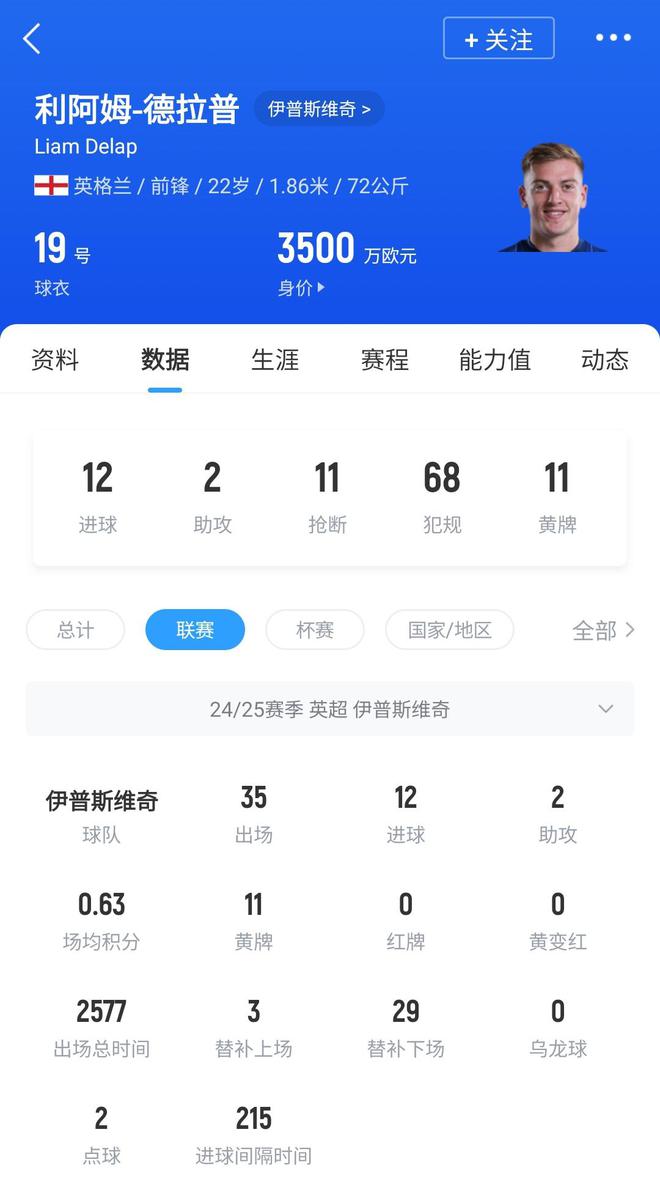
Task: Open the 动态 tab
Action: point(604,360)
